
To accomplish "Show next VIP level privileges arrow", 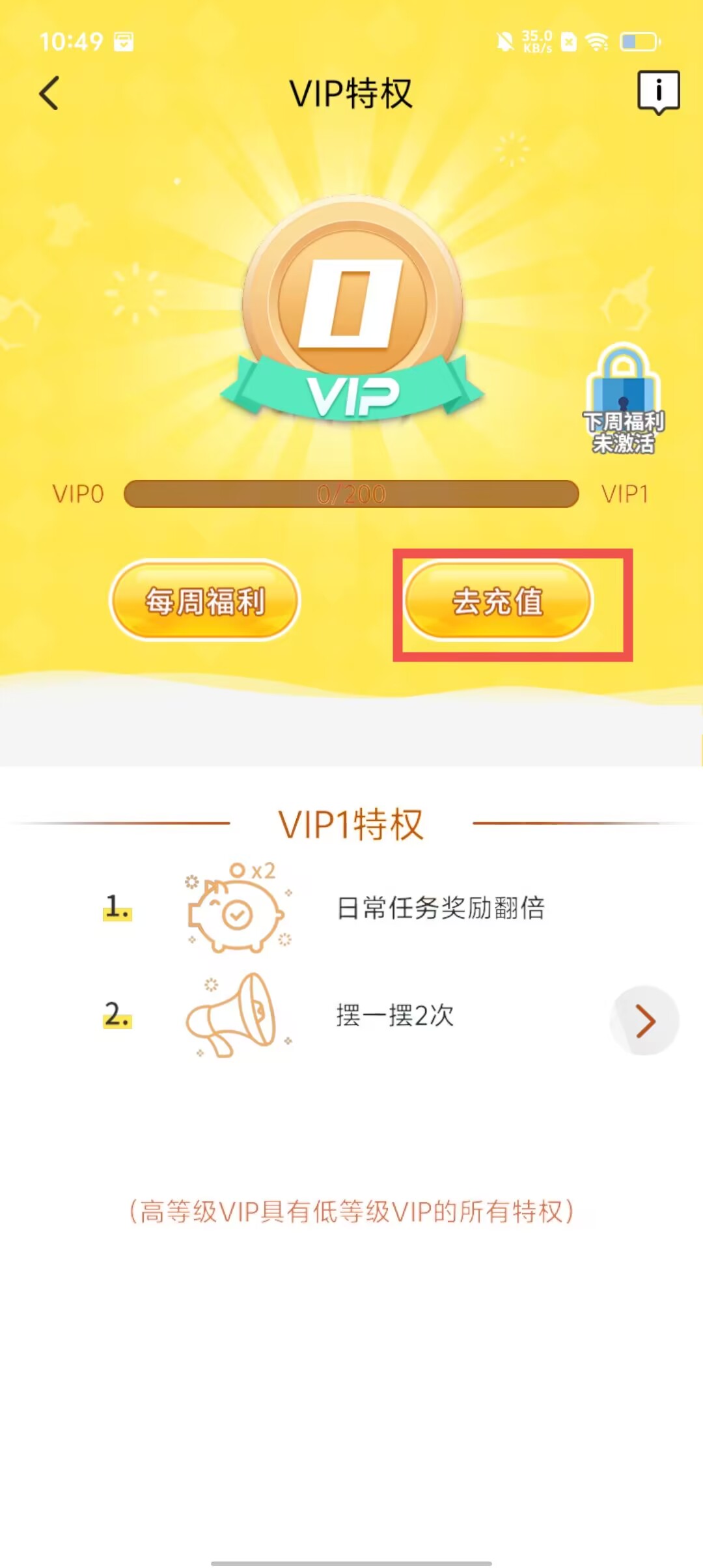I will point(644,1020).
